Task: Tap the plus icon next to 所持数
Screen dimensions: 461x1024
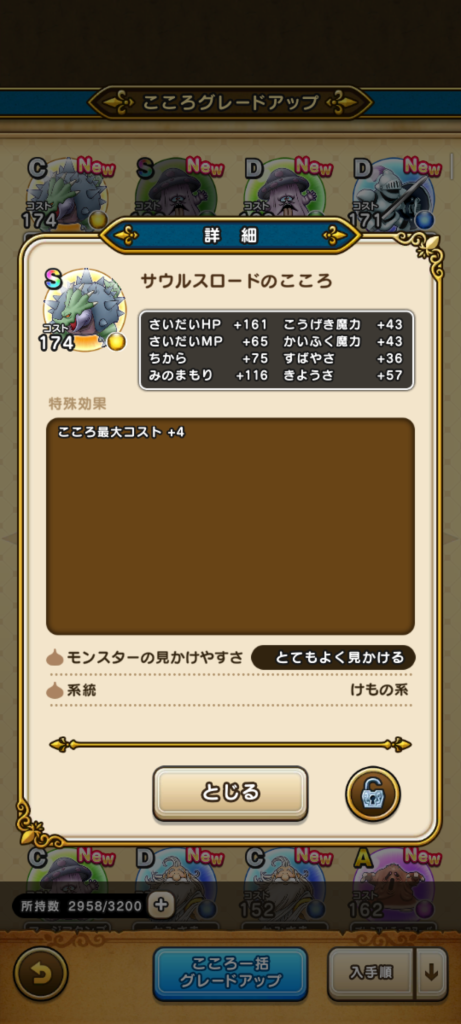Action: coord(161,905)
